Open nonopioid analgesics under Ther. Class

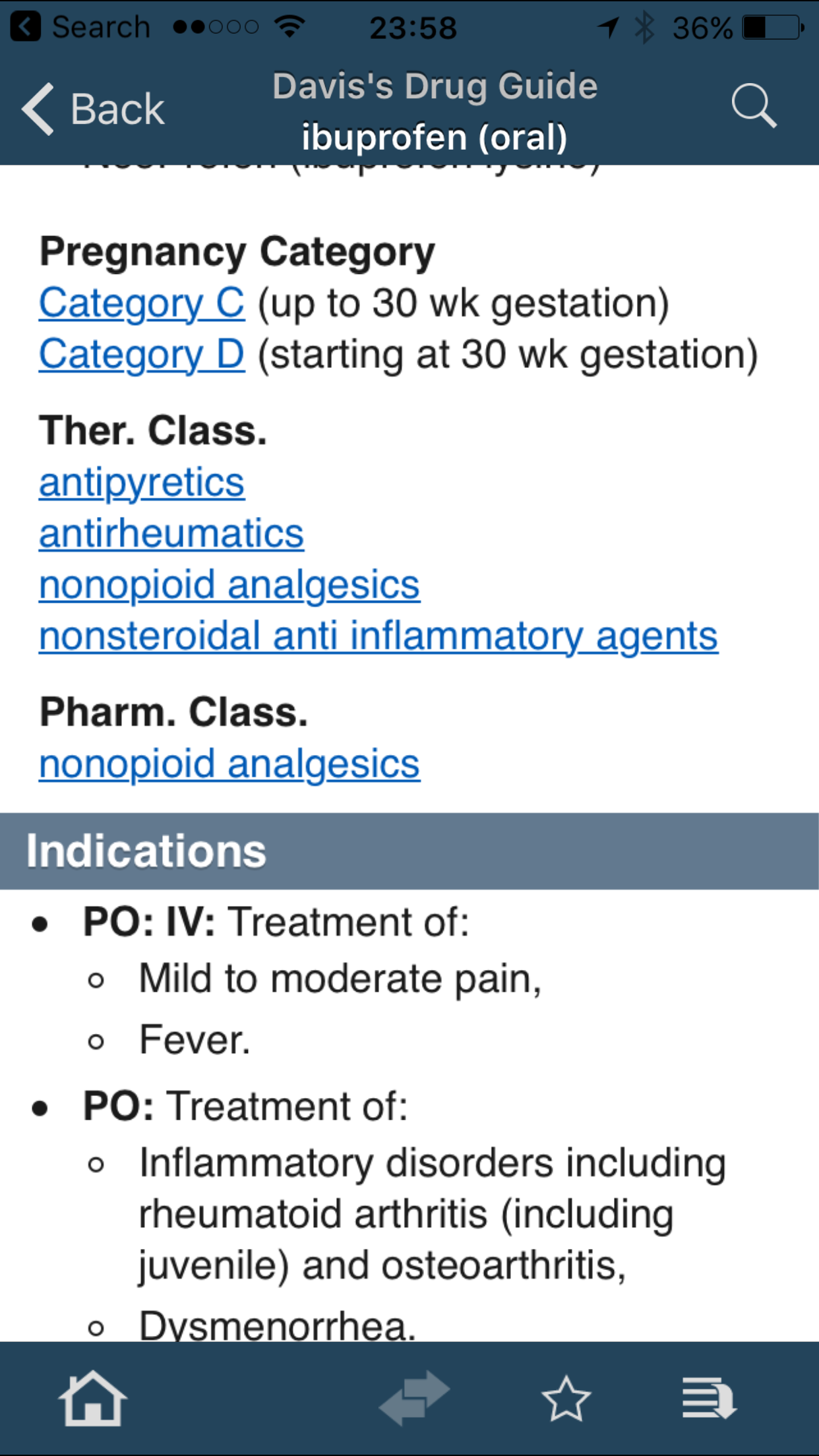pos(229,585)
